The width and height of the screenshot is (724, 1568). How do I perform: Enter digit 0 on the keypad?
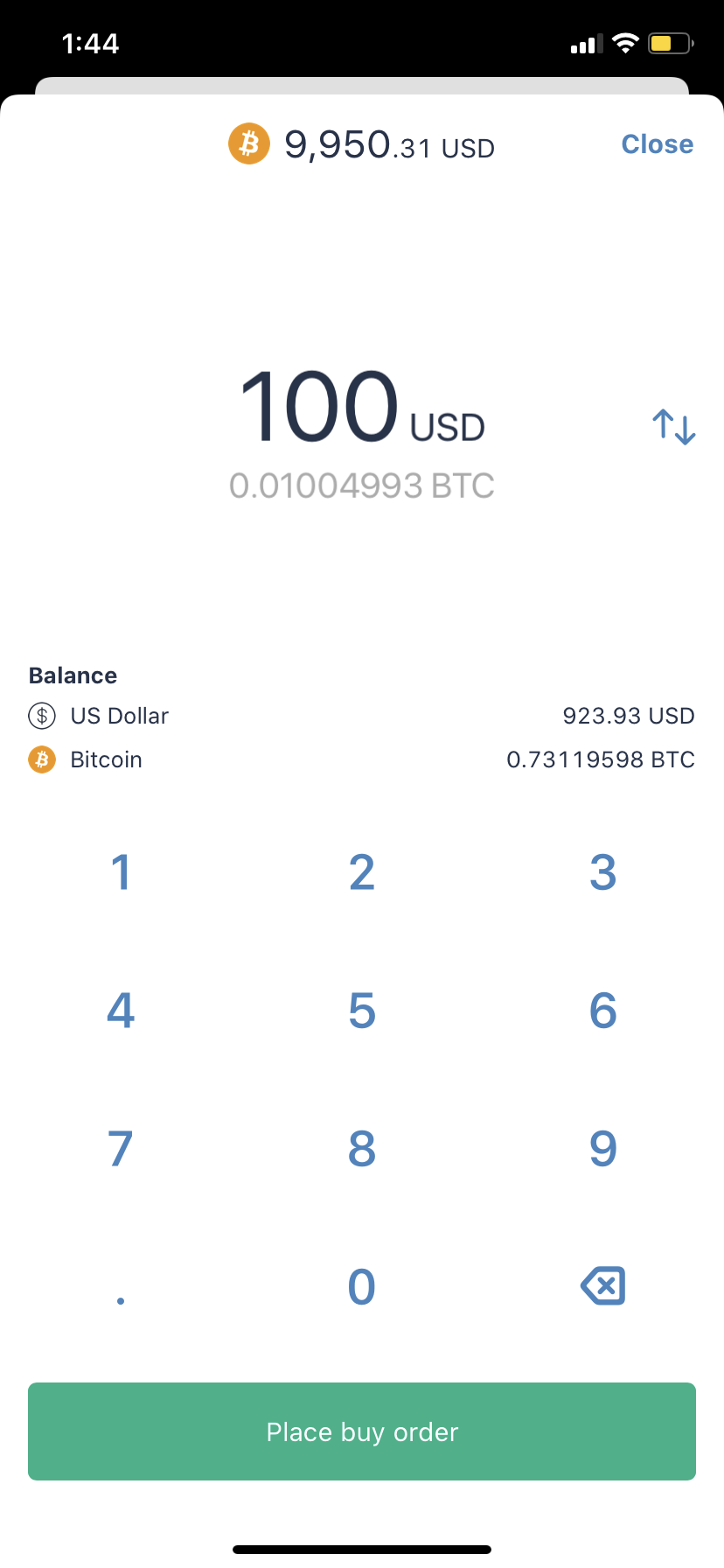click(362, 1287)
